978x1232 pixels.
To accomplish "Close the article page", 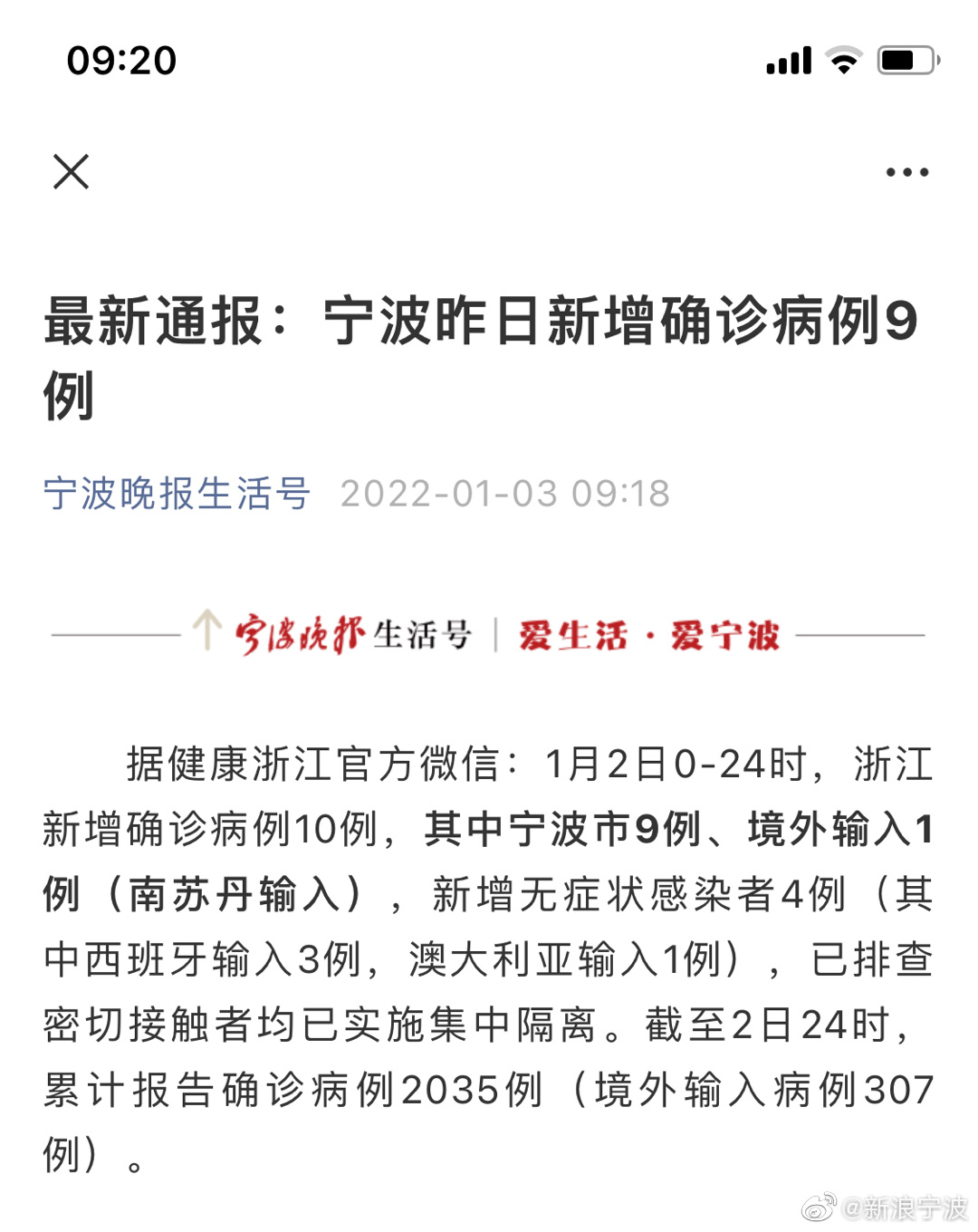I will tap(71, 171).
